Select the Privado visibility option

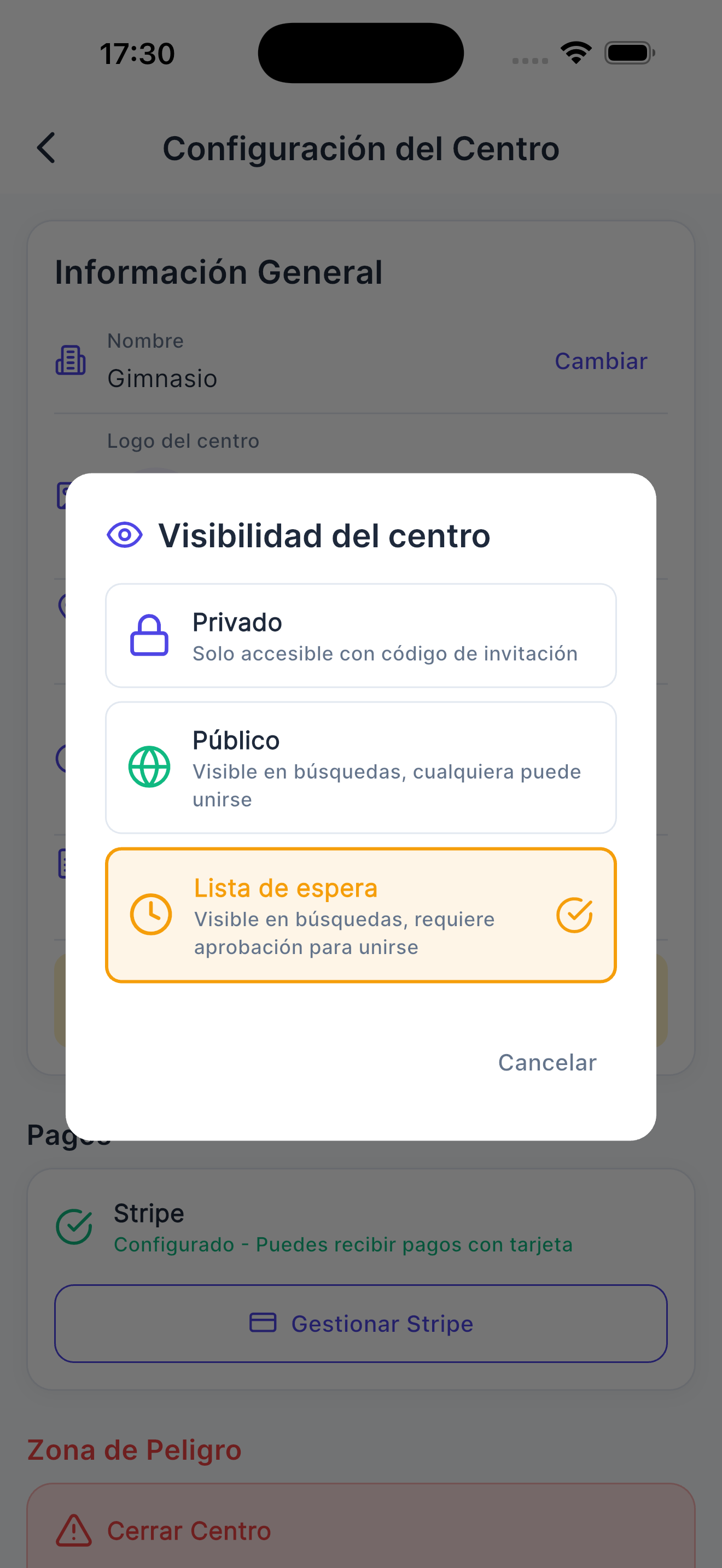tap(360, 635)
